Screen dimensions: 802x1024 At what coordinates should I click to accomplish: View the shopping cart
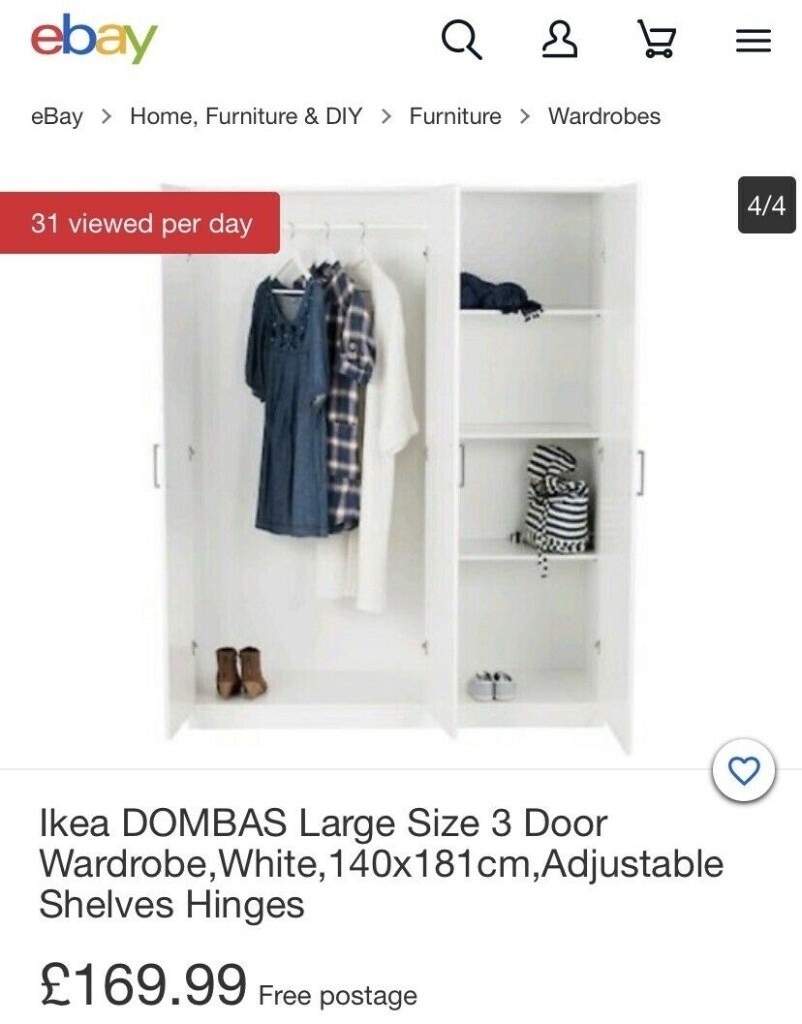(655, 40)
